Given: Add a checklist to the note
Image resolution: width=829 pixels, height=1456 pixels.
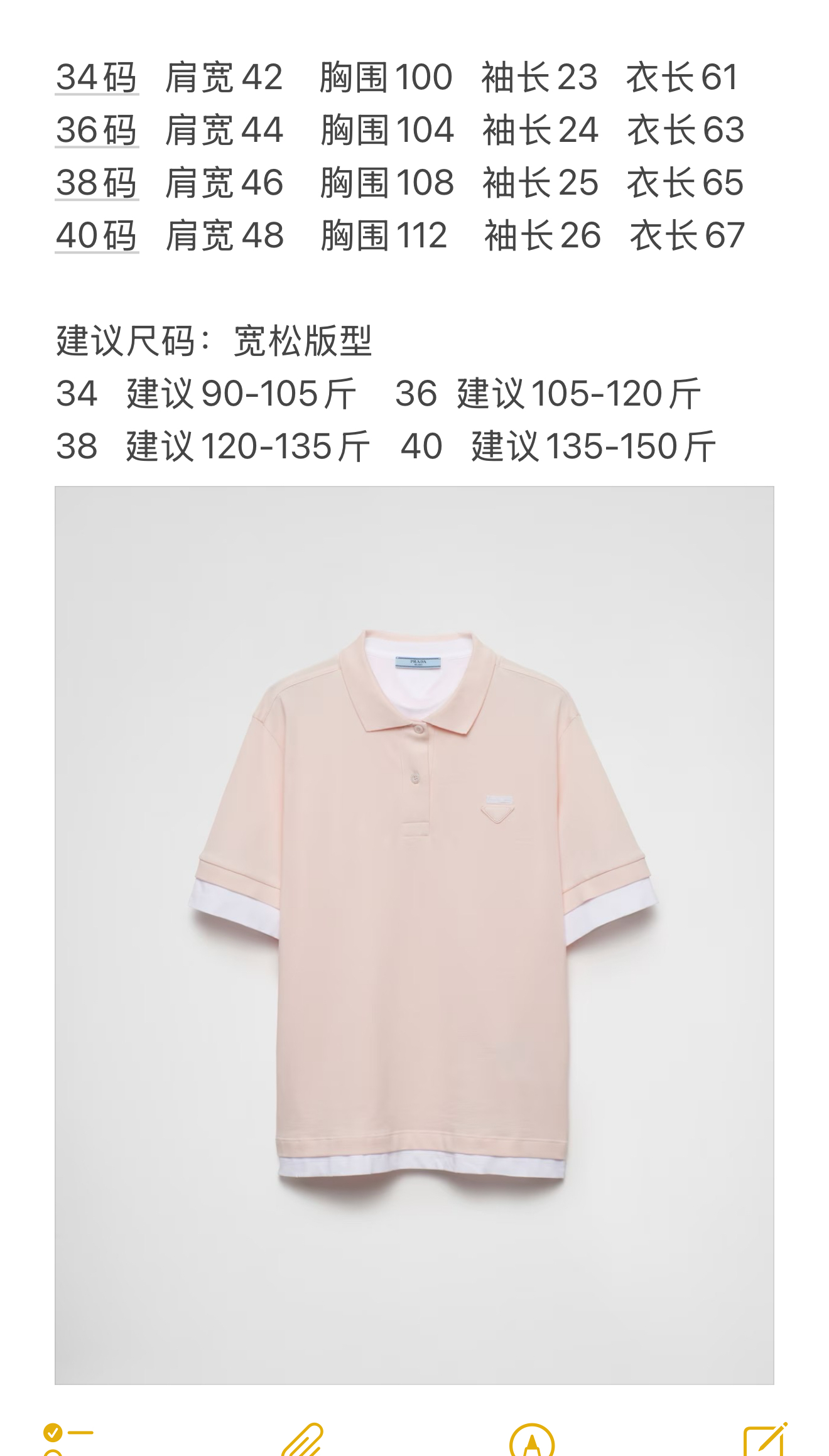Looking at the screenshot, I should coord(68,1438).
